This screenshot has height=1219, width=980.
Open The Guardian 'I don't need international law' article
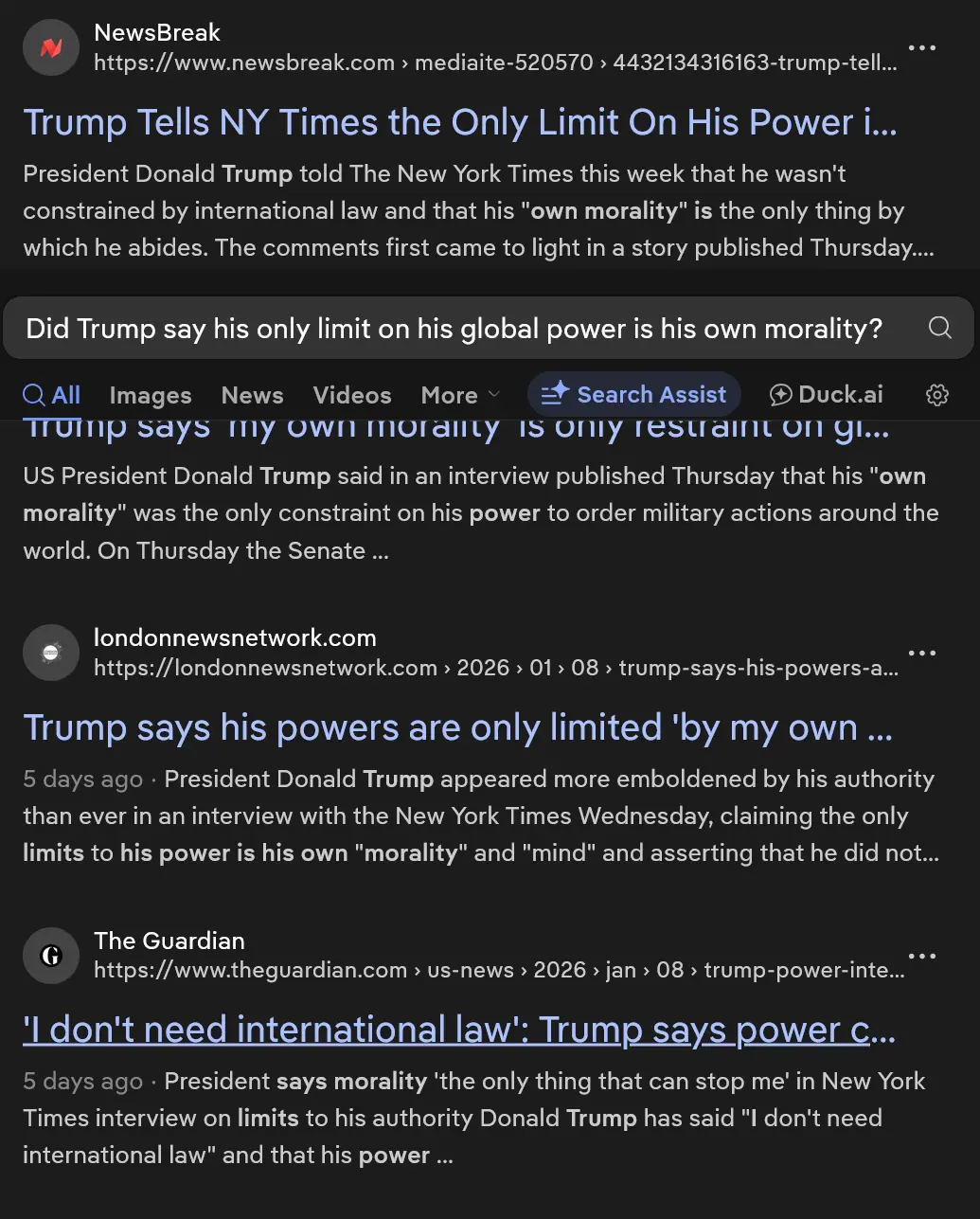coord(459,1030)
